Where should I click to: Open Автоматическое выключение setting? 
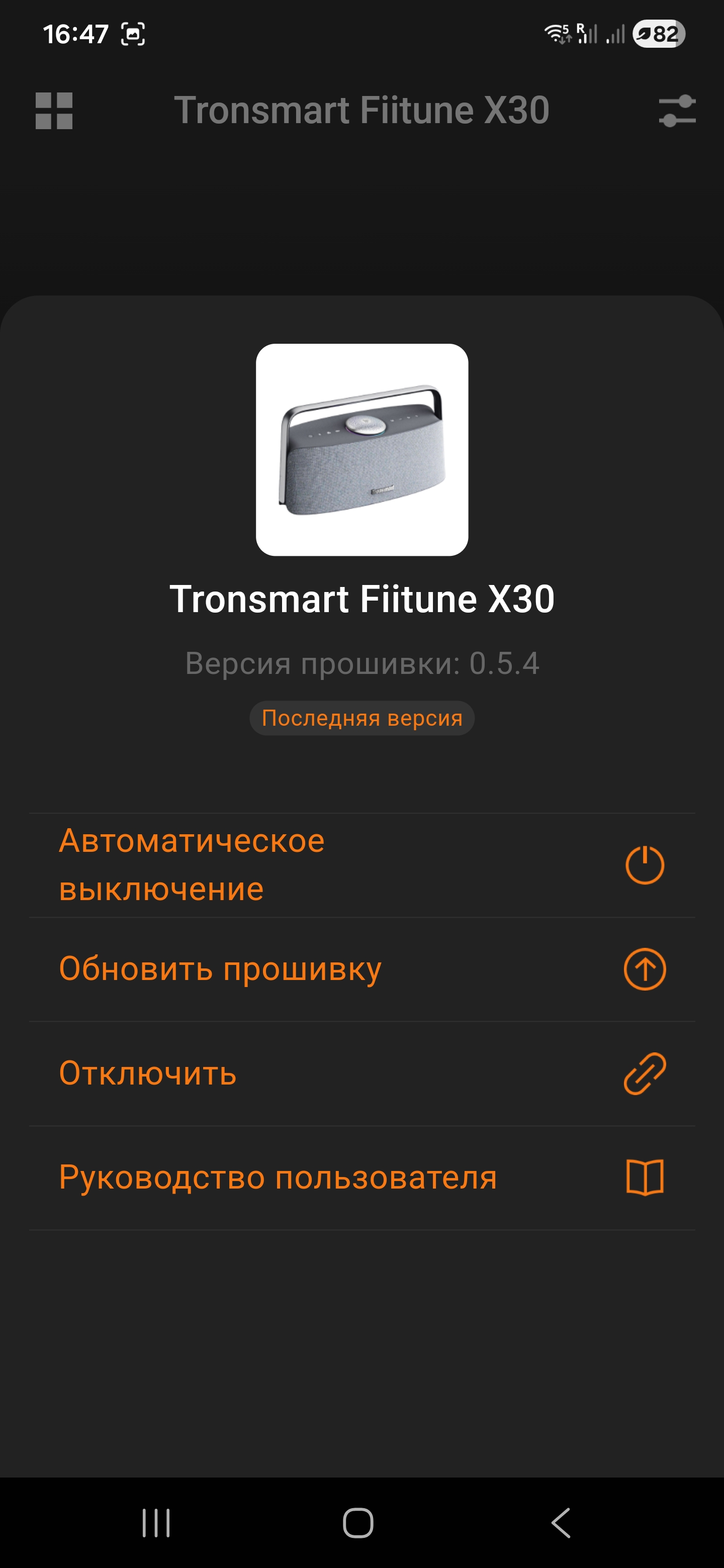point(361,865)
